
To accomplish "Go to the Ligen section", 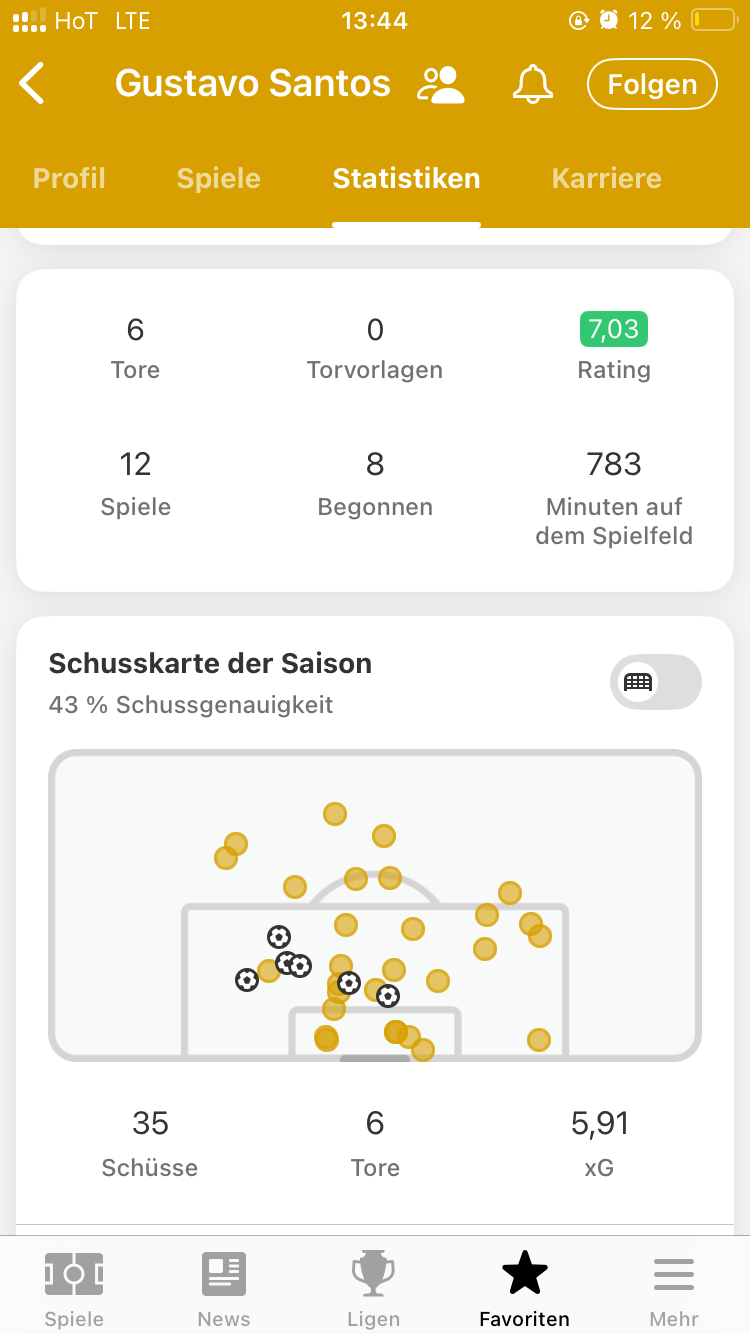I will tap(374, 1289).
